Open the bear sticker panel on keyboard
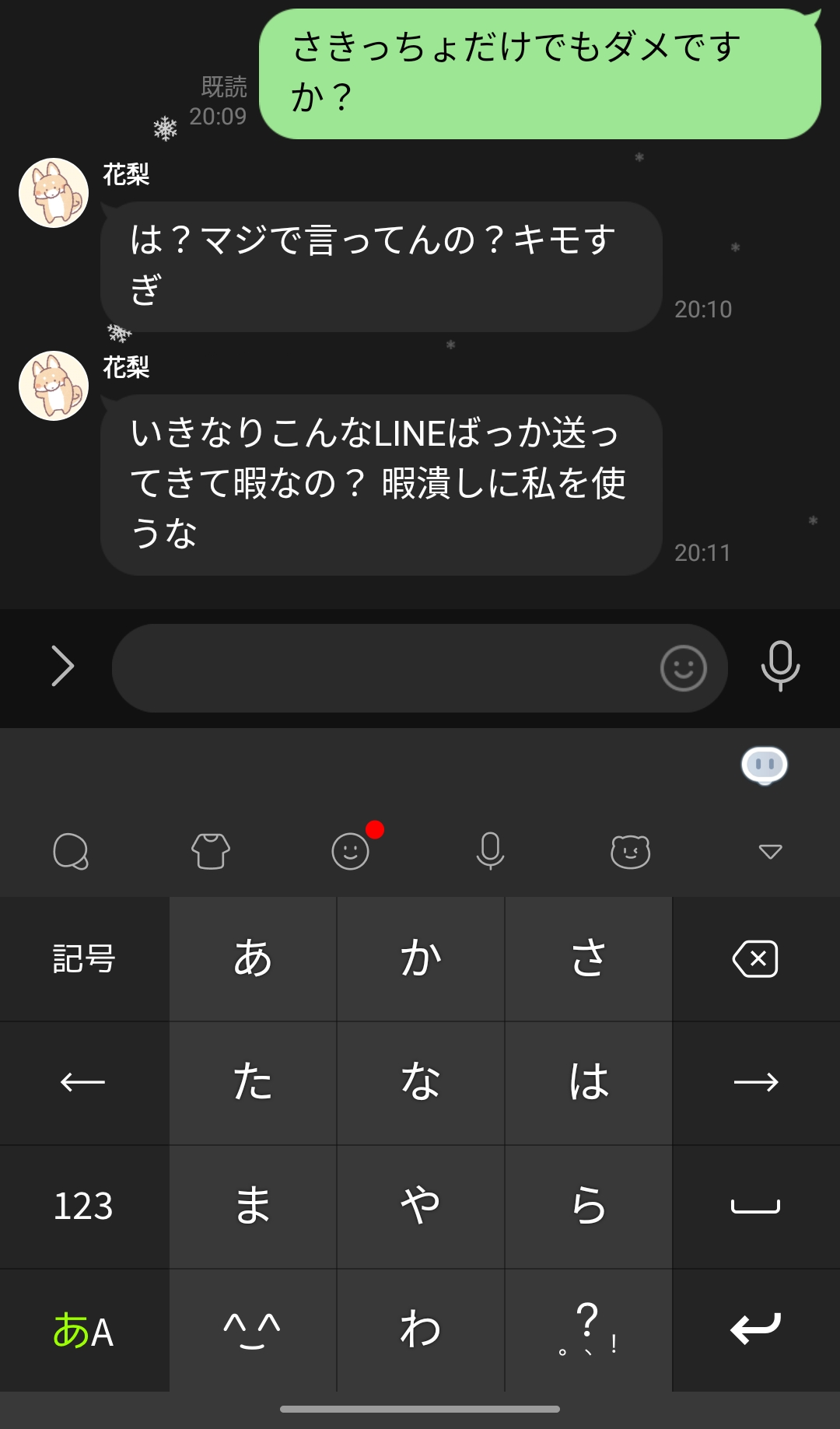Viewport: 840px width, 1429px height. [631, 851]
